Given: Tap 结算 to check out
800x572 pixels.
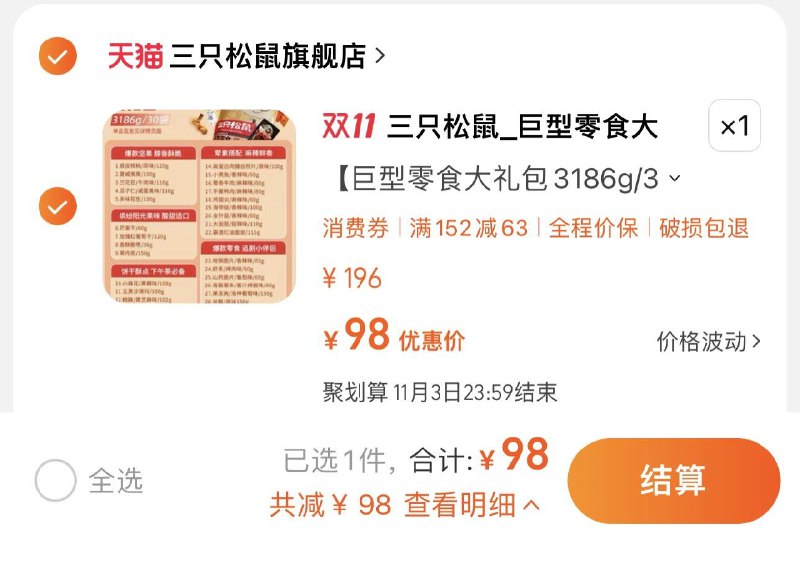Looking at the screenshot, I should [673, 480].
